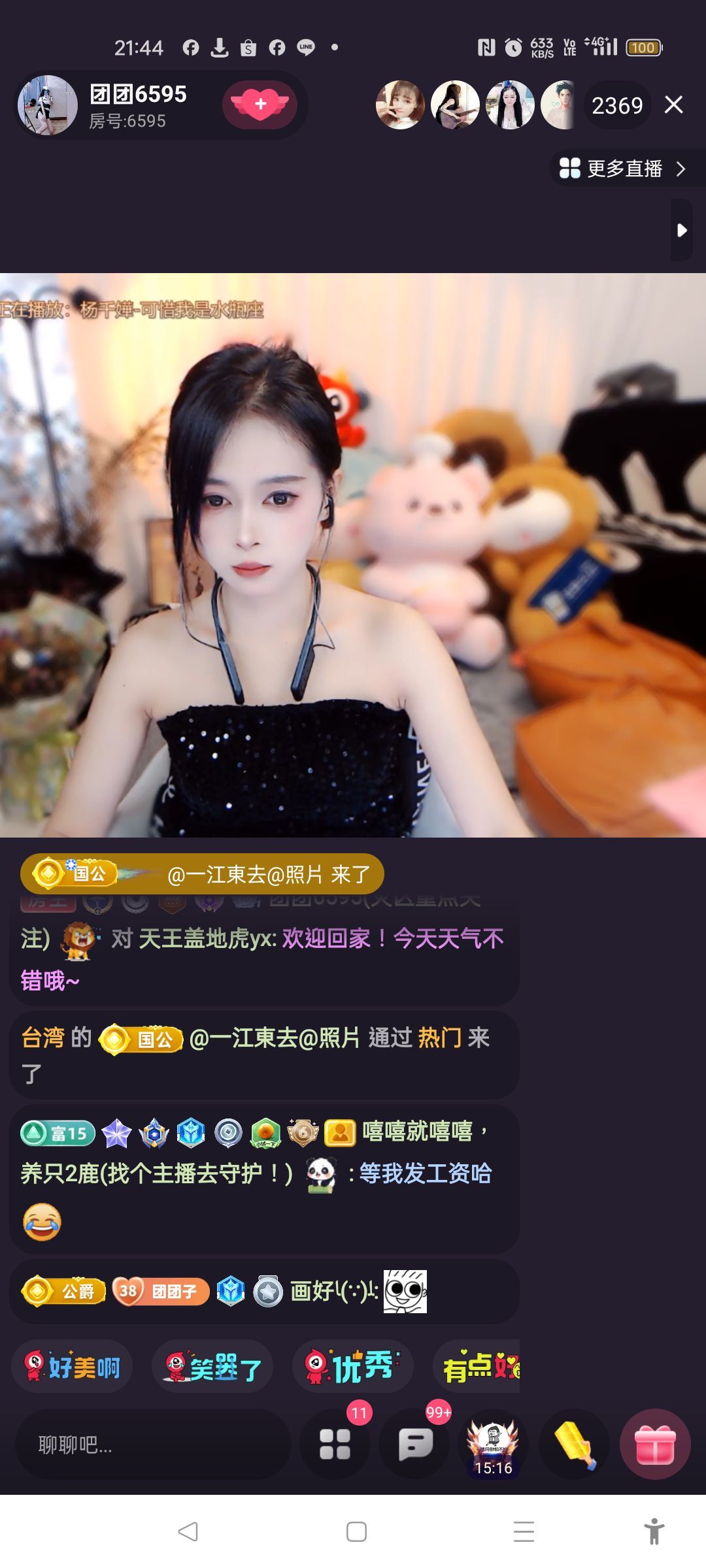Open the yellow glow stick icon
The width and height of the screenshot is (706, 1568).
pos(574,1445)
